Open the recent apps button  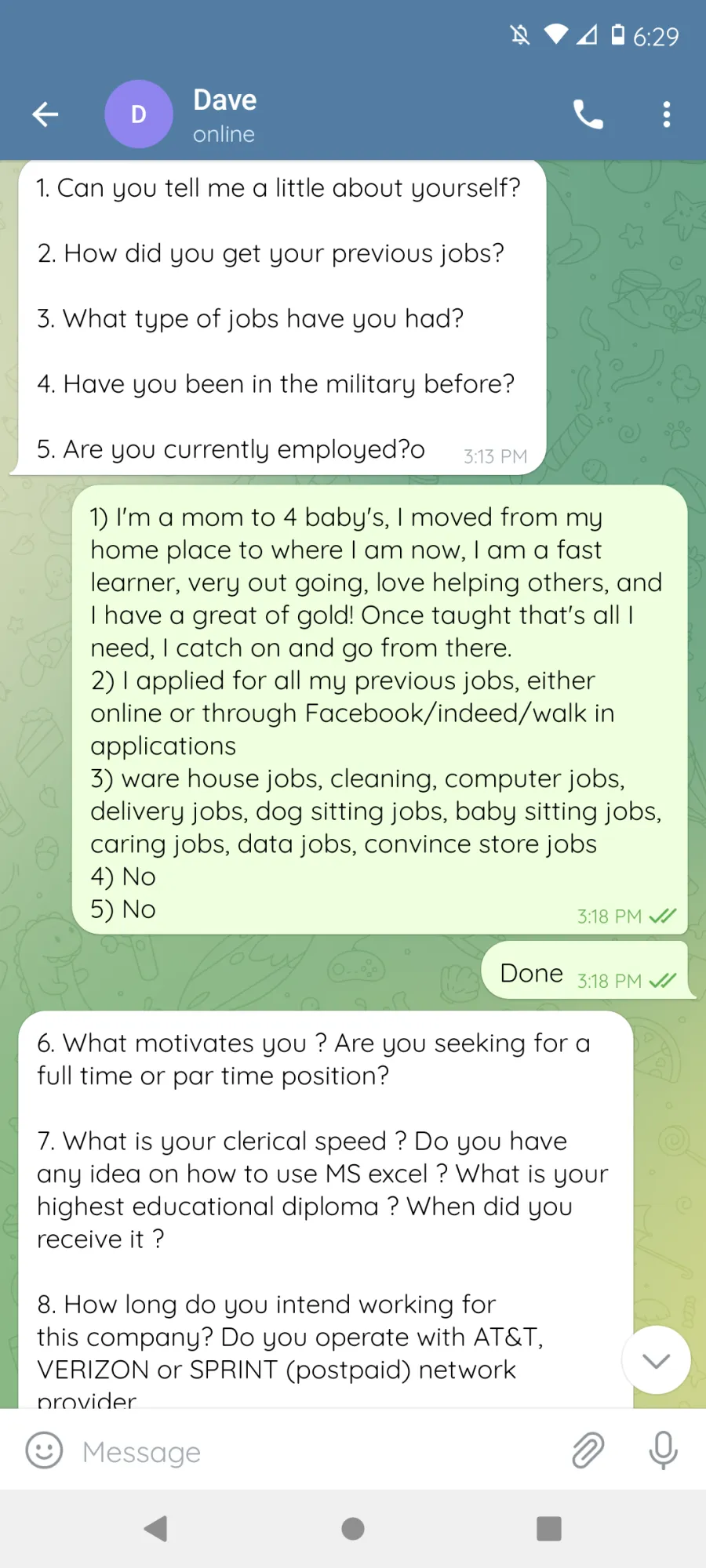(548, 1528)
